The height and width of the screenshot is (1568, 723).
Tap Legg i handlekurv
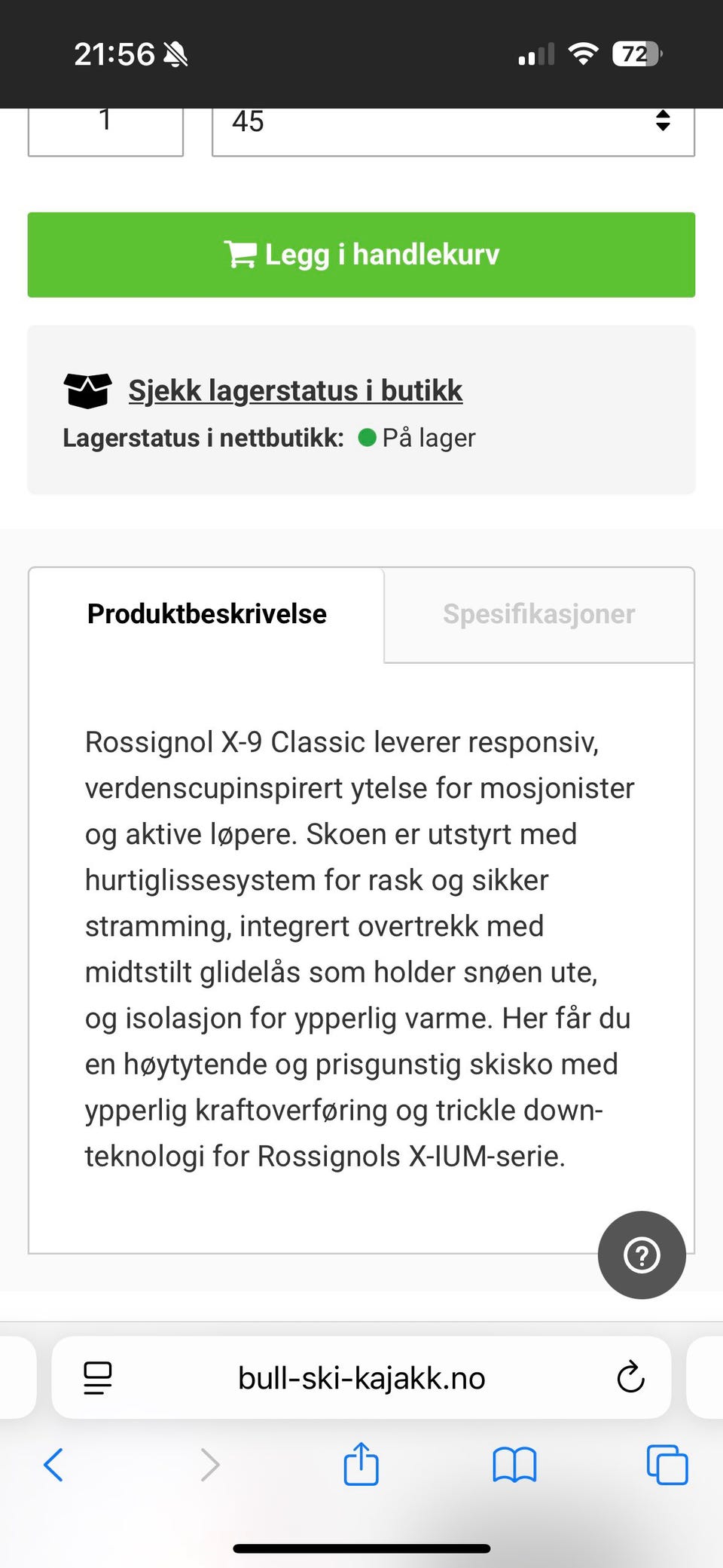(x=361, y=255)
